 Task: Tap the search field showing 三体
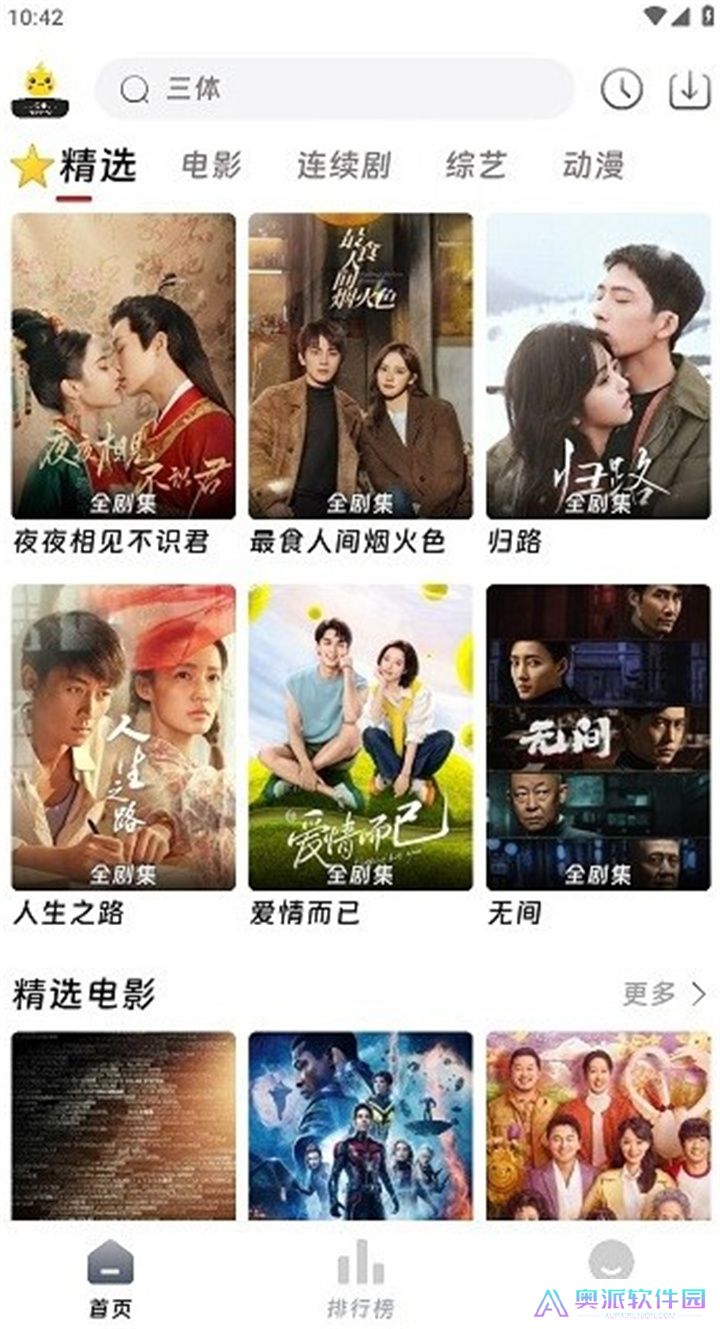300,89
